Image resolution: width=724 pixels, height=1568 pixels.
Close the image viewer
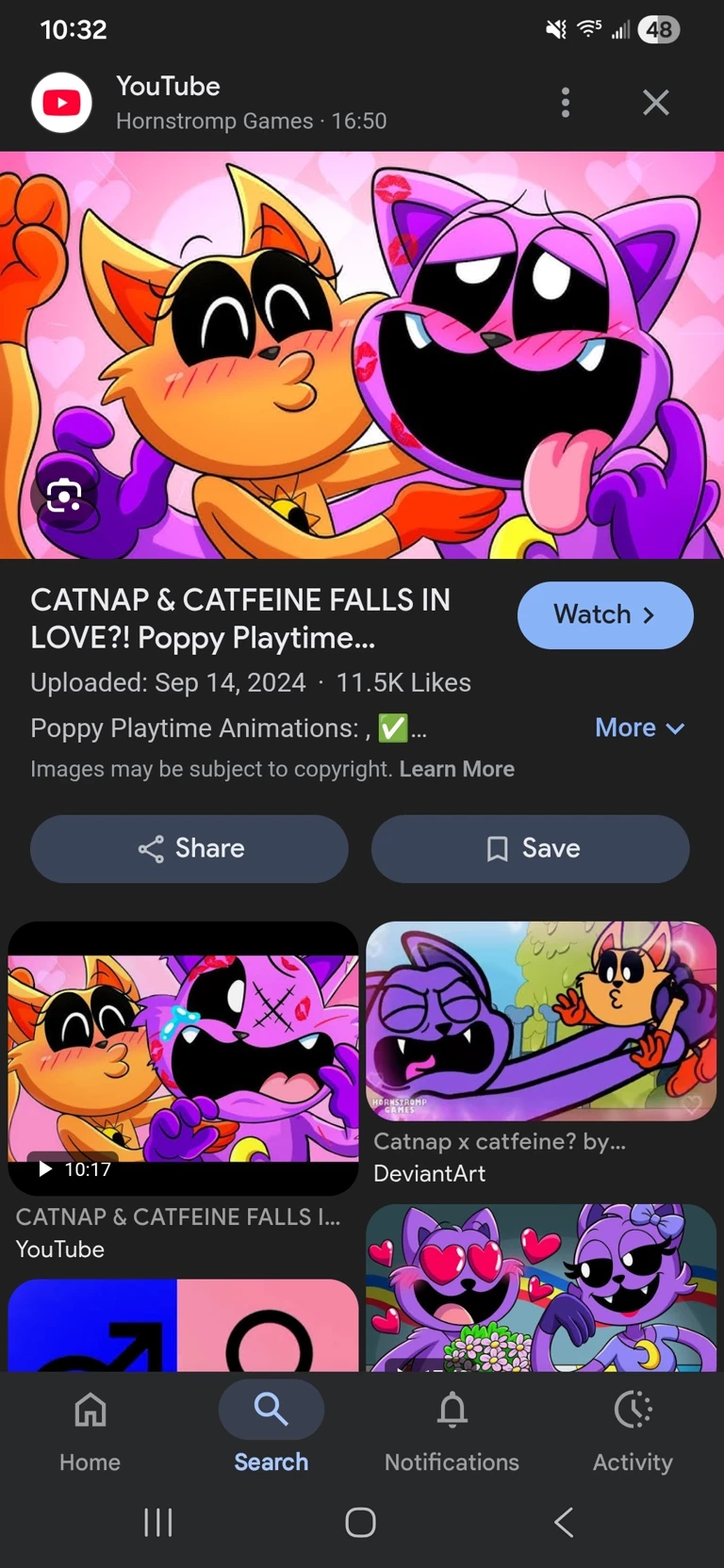655,103
